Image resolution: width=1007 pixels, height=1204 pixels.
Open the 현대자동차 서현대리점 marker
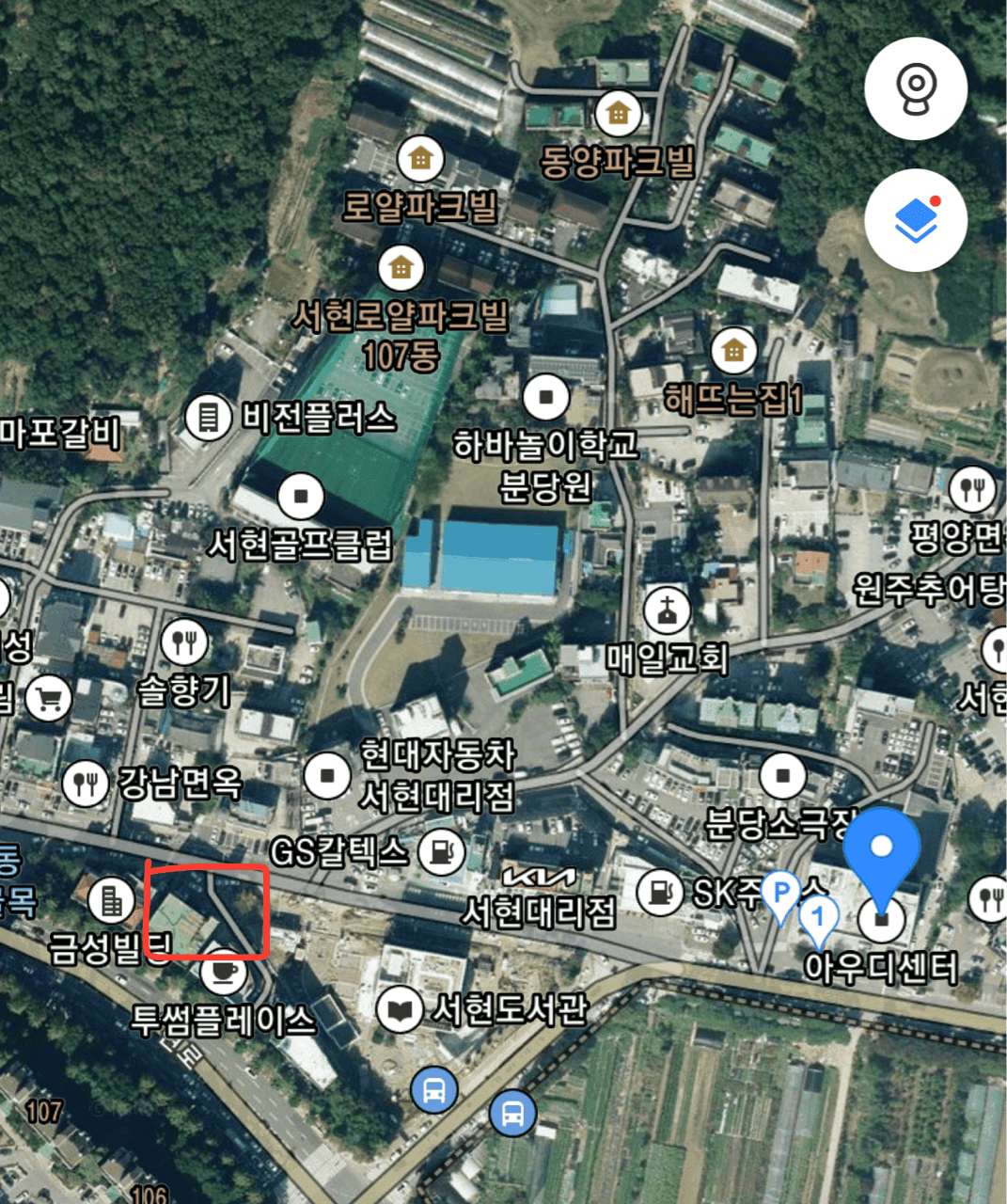pyautogui.click(x=327, y=776)
